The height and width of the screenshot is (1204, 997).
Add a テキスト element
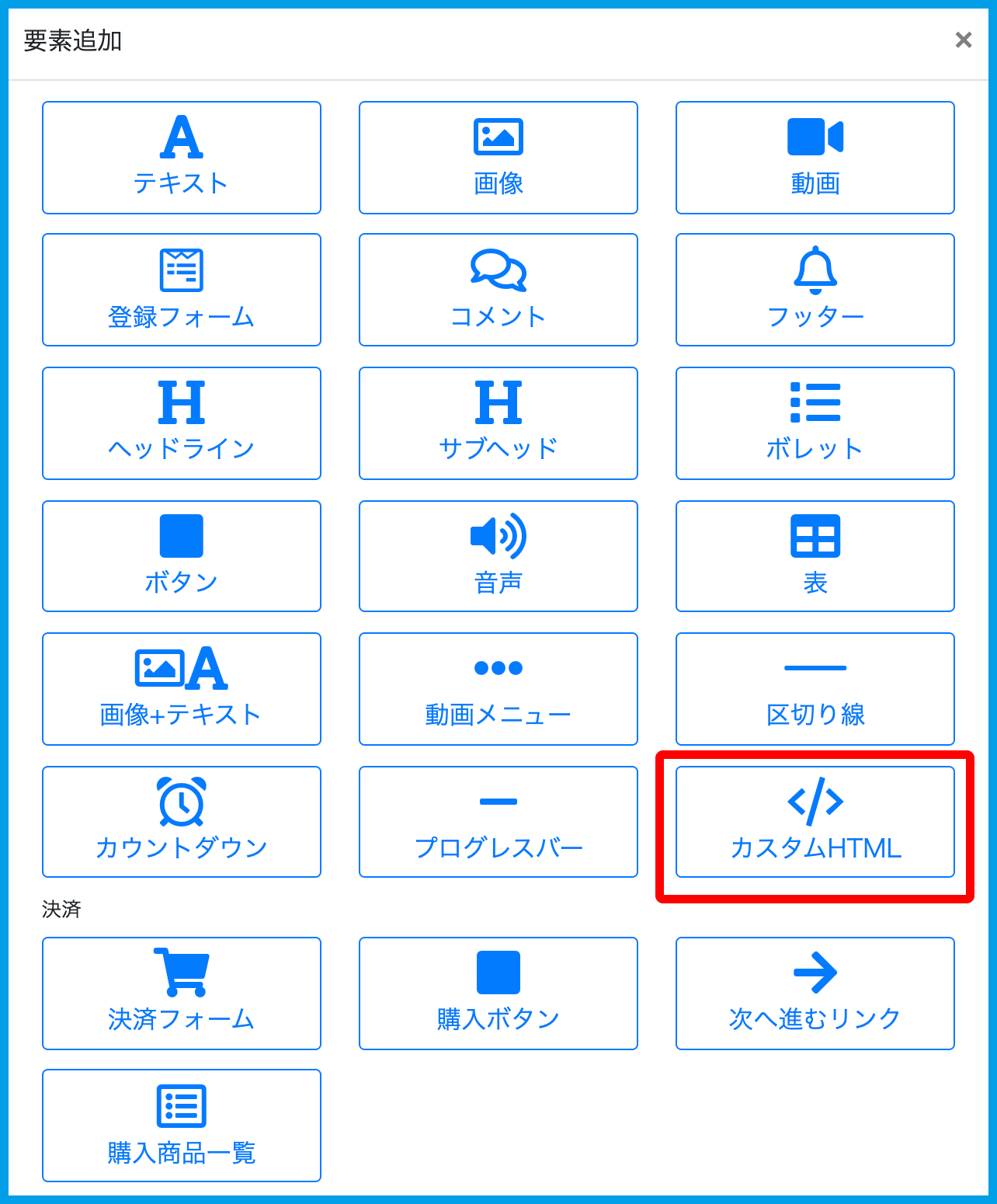point(182,158)
